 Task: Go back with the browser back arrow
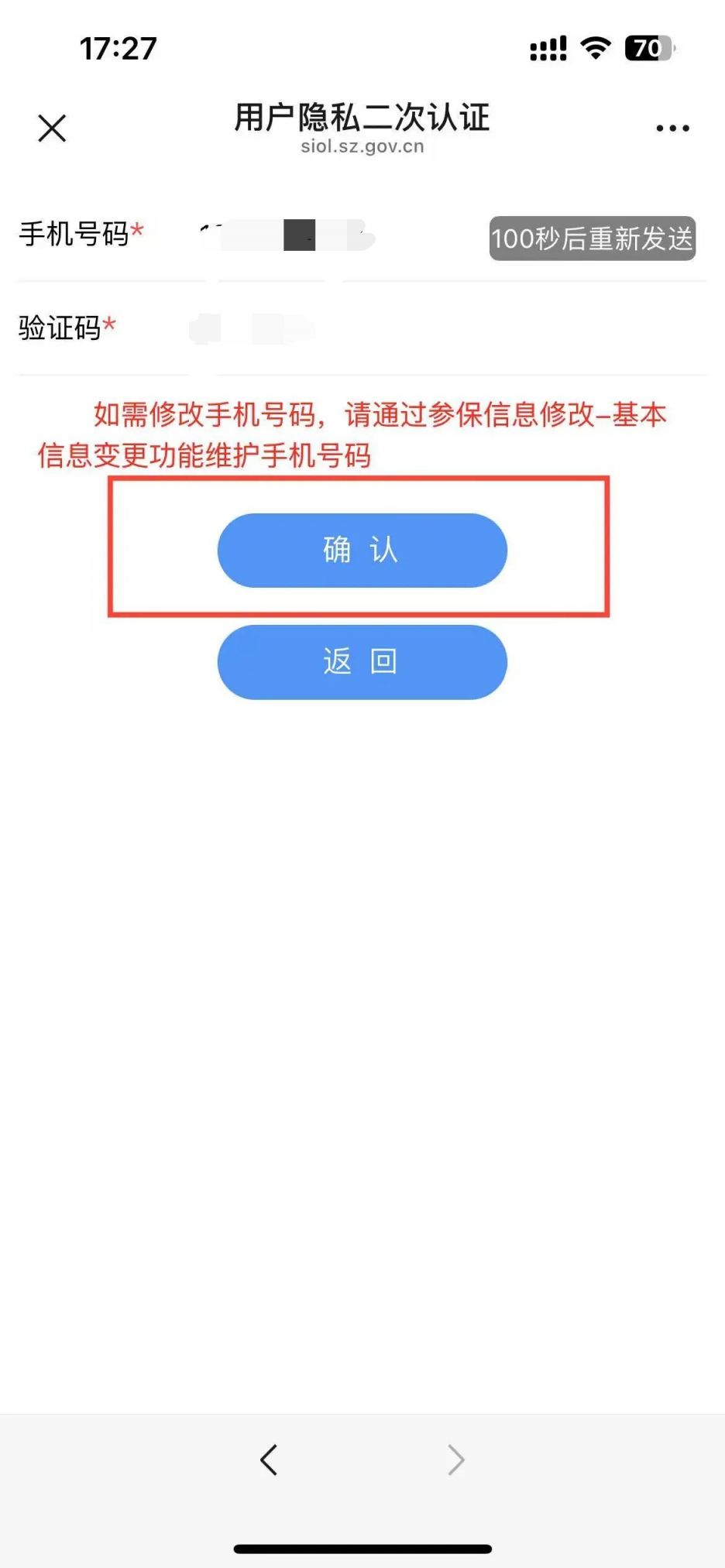pyautogui.click(x=269, y=1460)
